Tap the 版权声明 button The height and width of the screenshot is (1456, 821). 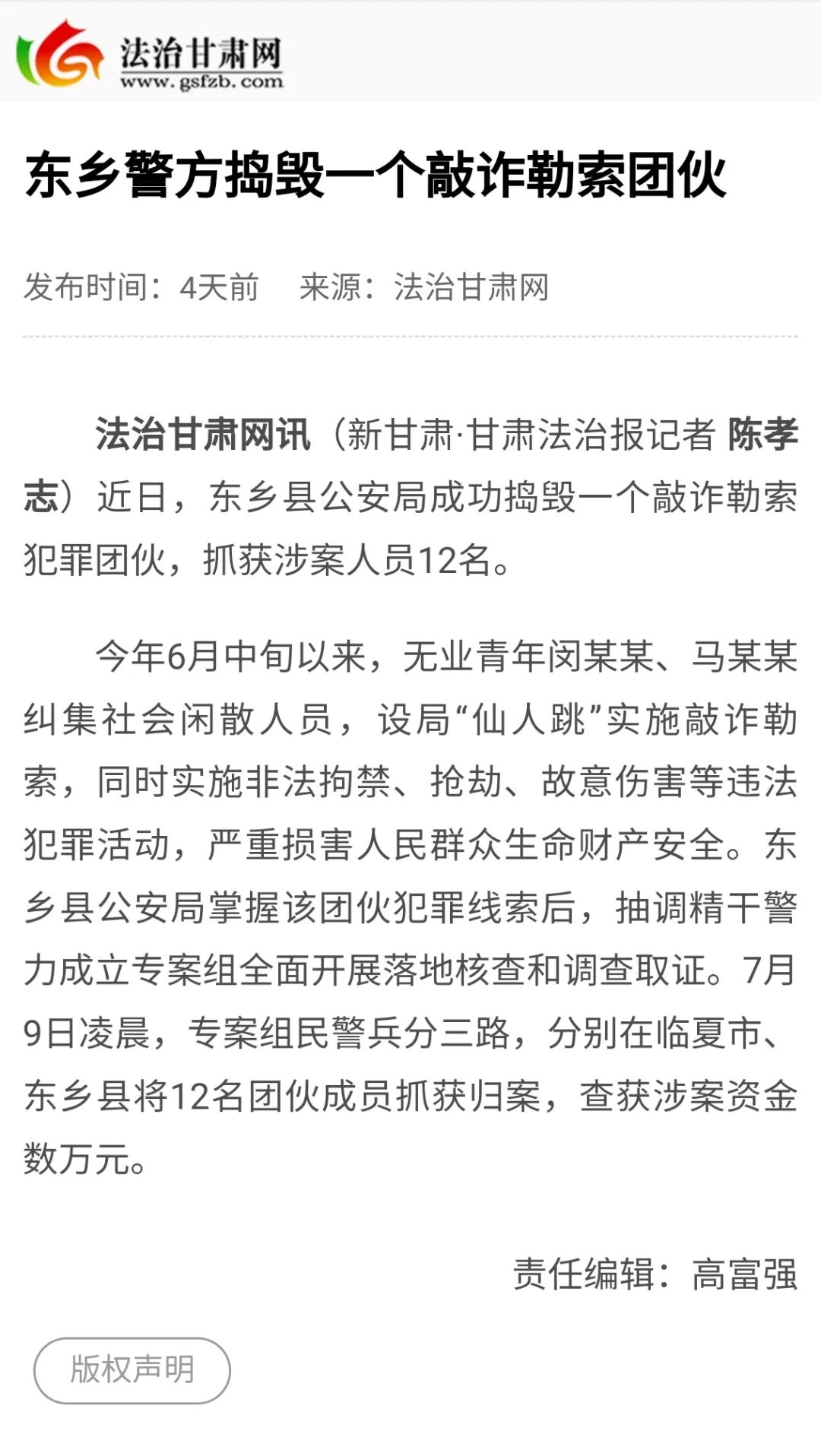click(x=132, y=1370)
